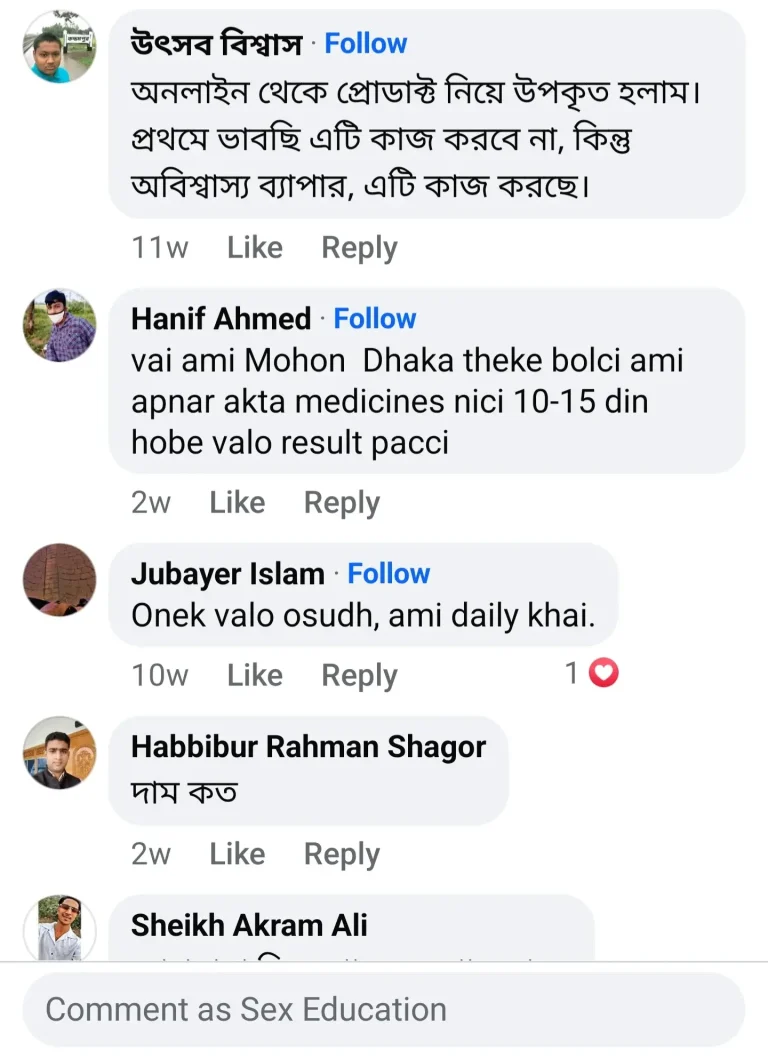Reply to Habbibur Rahman Shagor's comment

pos(341,854)
